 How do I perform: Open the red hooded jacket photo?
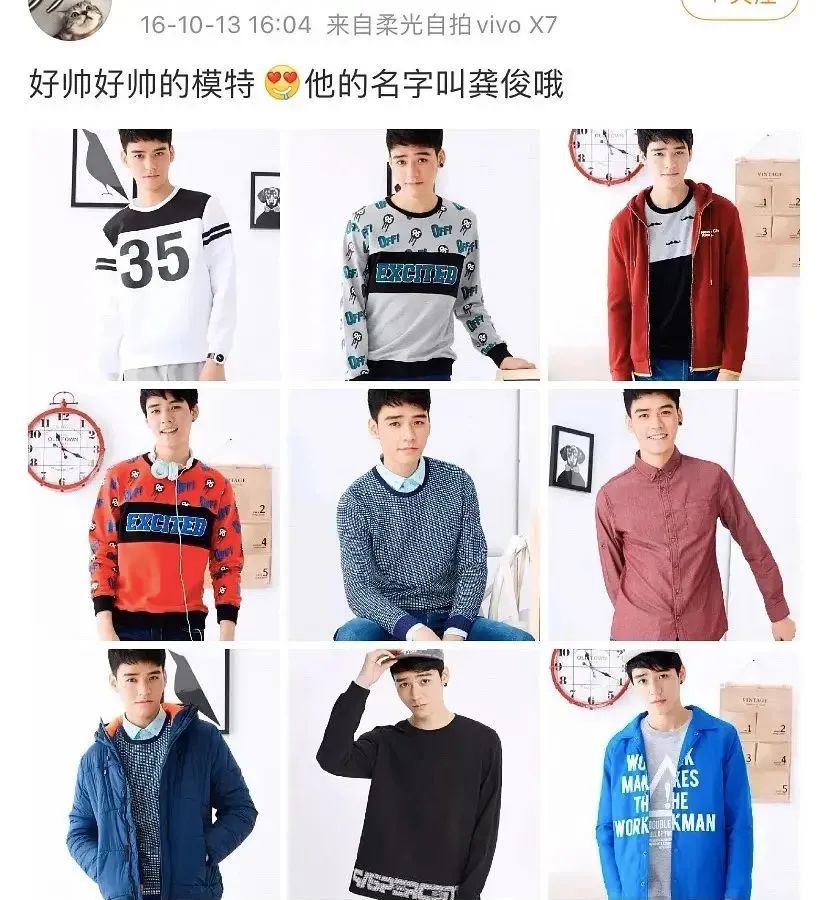click(x=673, y=255)
